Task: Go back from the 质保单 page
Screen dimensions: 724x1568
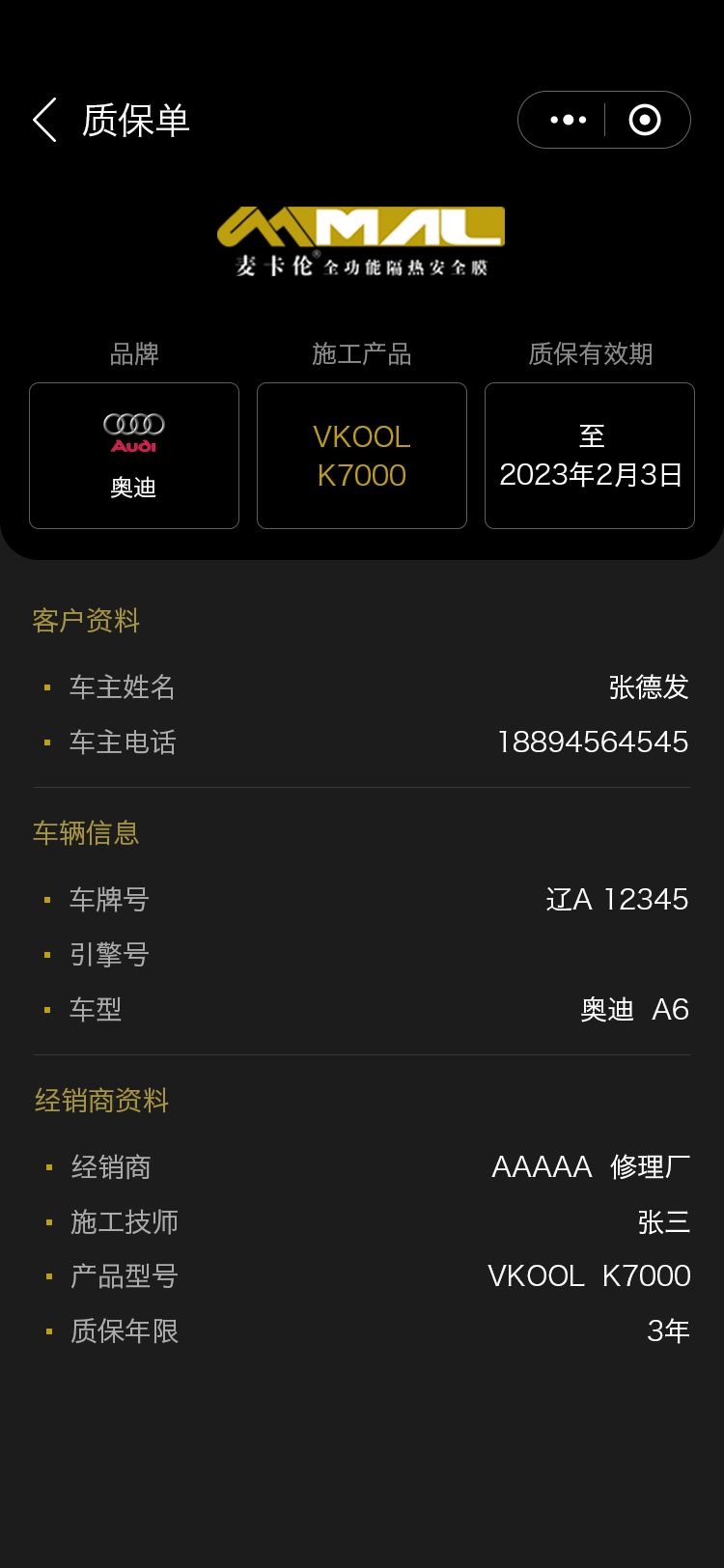Action: (44, 120)
